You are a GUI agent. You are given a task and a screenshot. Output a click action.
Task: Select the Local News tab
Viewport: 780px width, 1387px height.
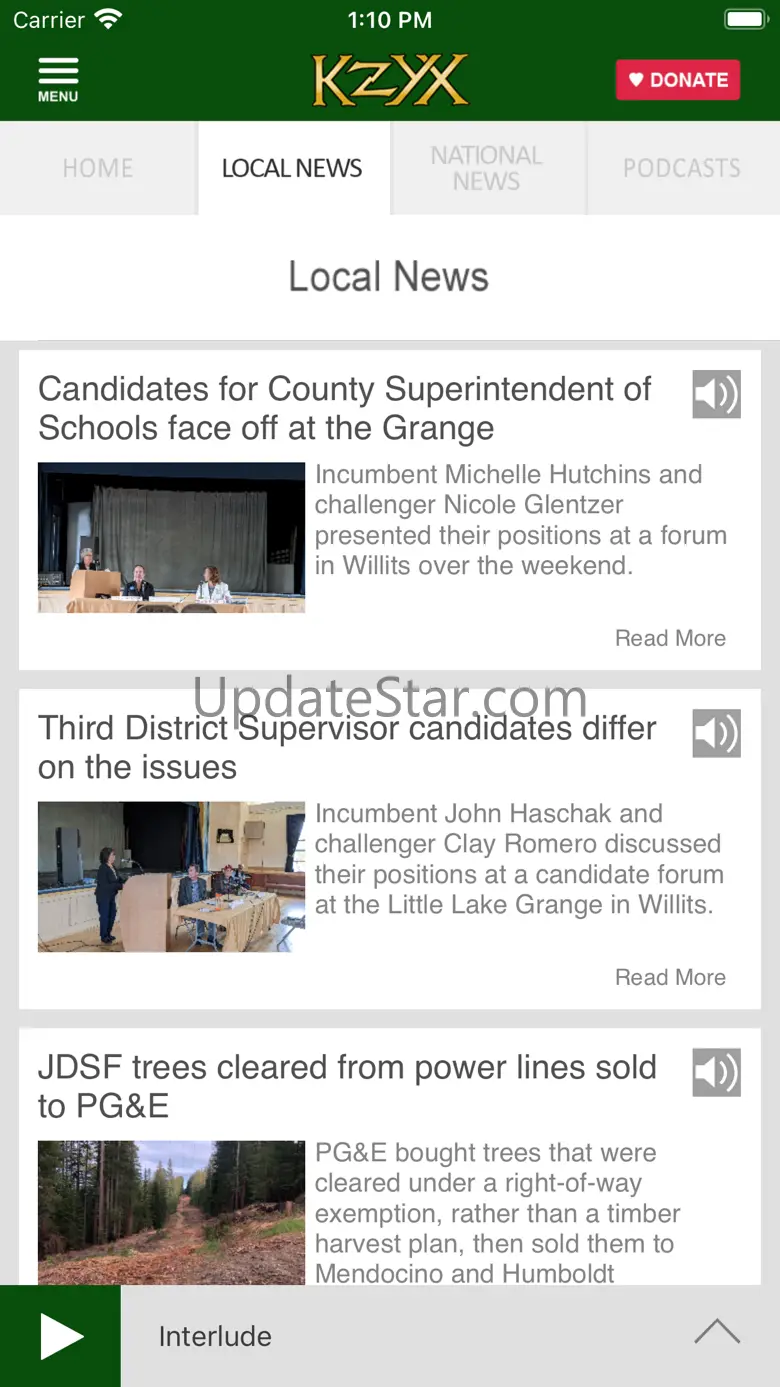pyautogui.click(x=292, y=168)
